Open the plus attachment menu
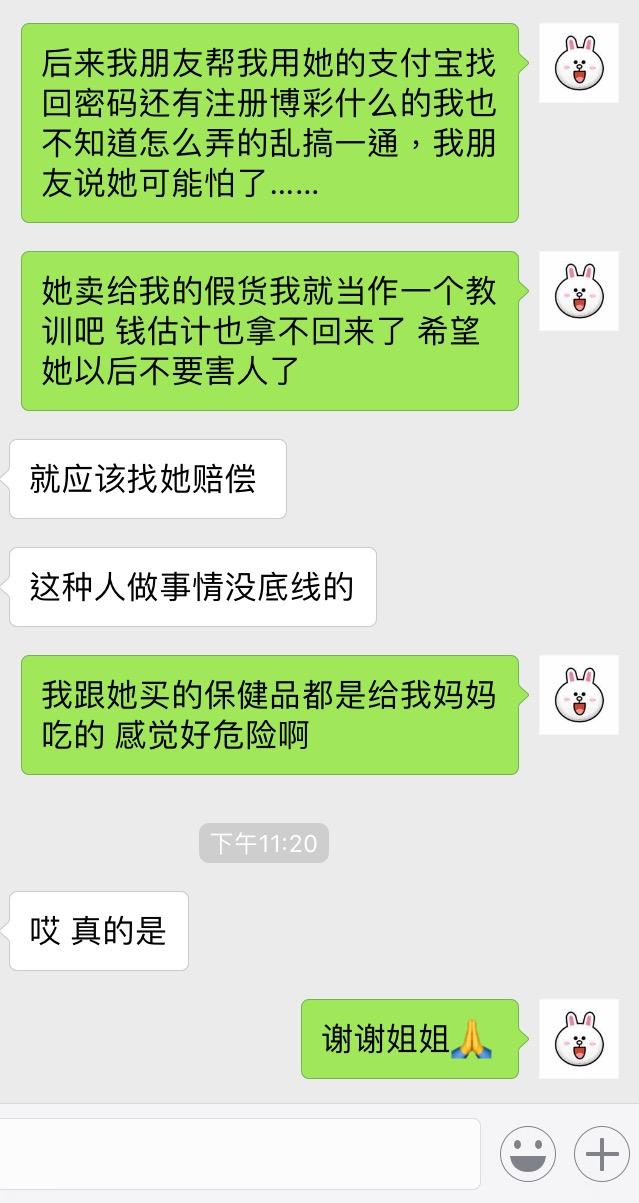 tap(601, 1155)
